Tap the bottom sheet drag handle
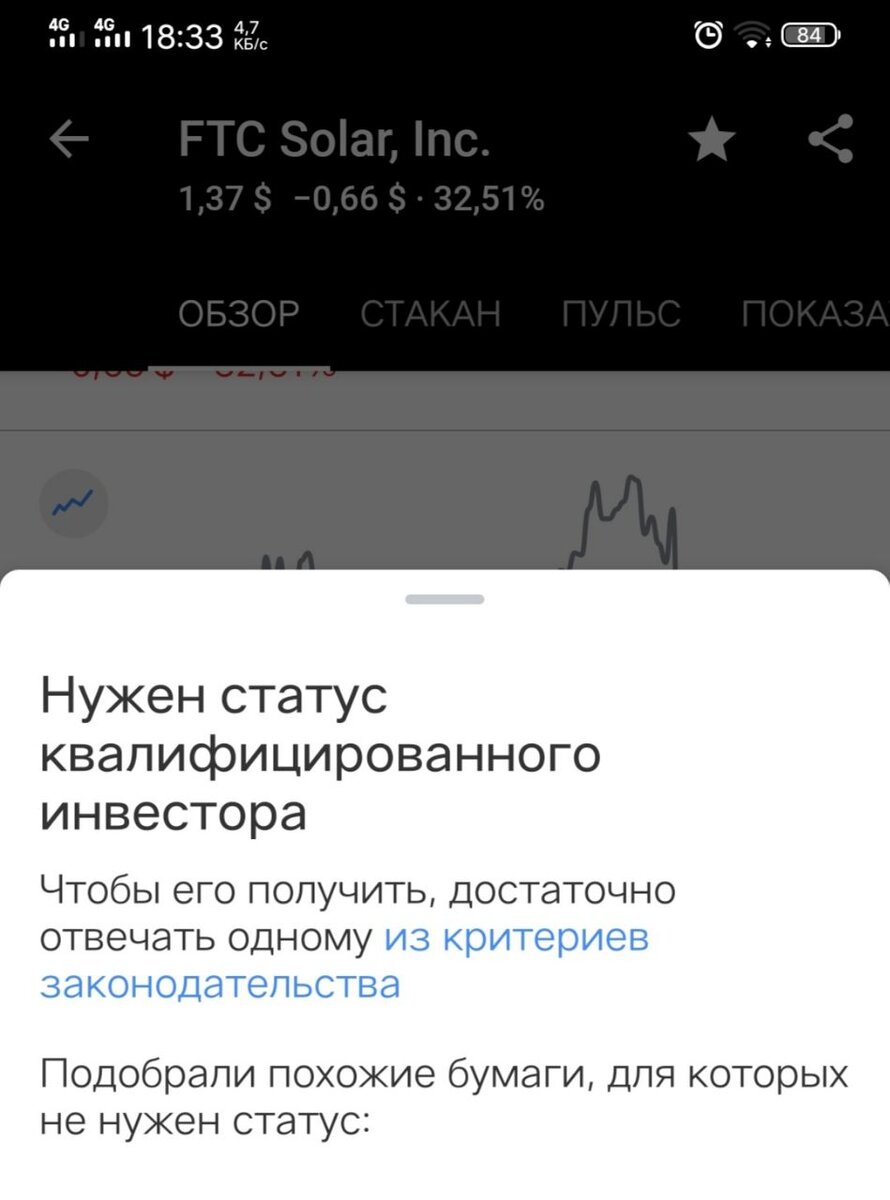Image resolution: width=890 pixels, height=1200 pixels. pos(445,599)
